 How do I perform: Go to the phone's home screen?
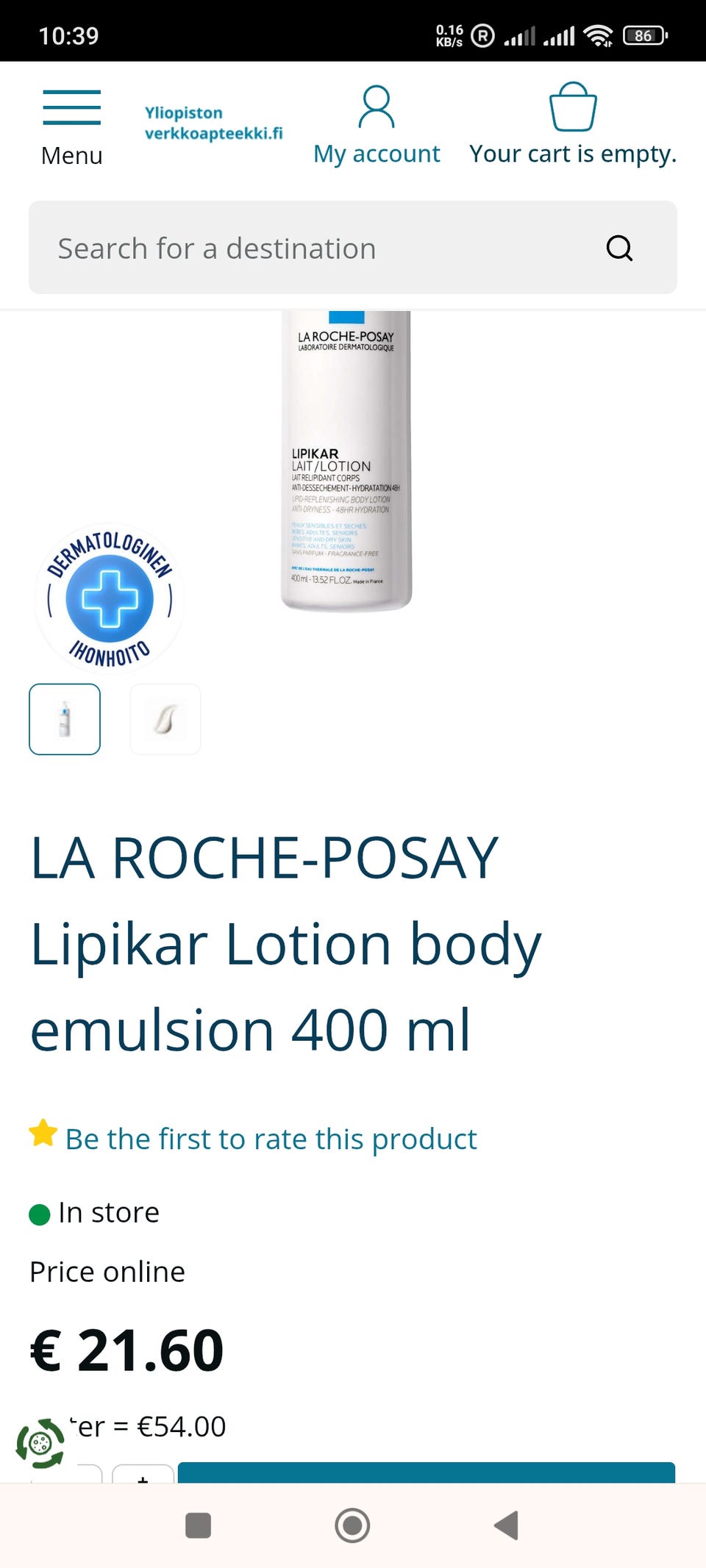pyautogui.click(x=352, y=1525)
